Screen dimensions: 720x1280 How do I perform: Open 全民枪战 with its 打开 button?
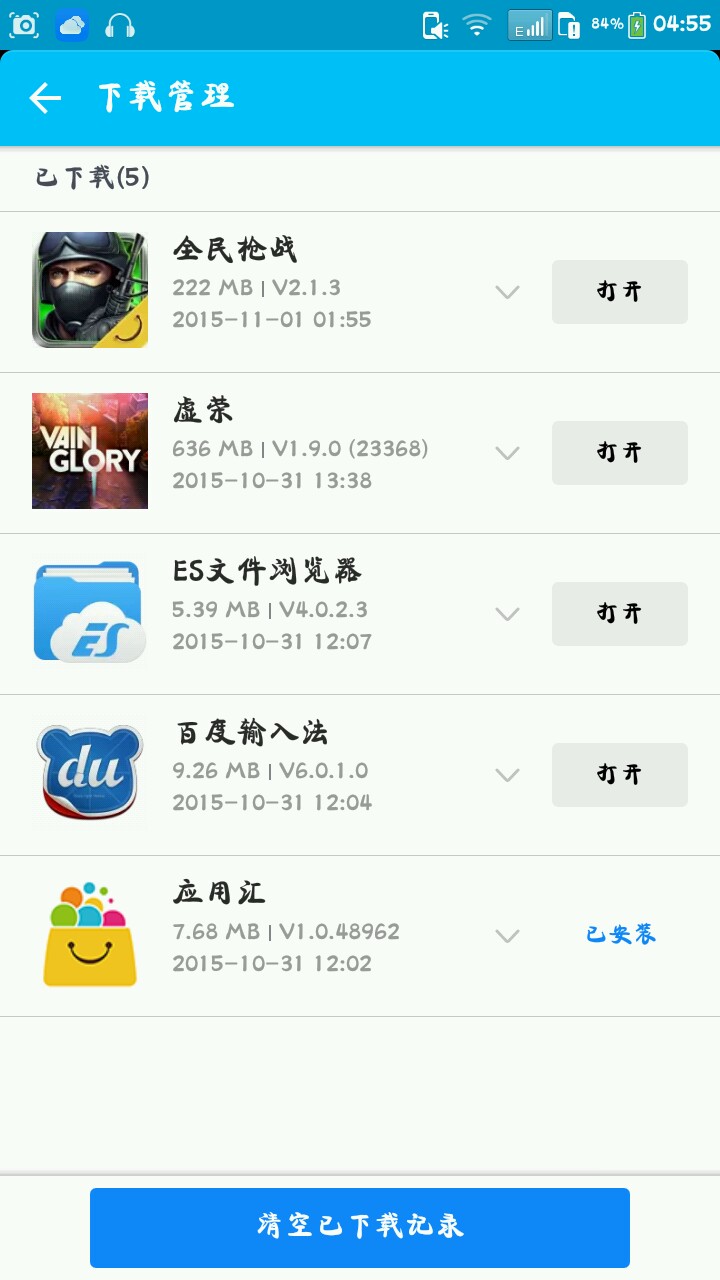click(x=619, y=292)
